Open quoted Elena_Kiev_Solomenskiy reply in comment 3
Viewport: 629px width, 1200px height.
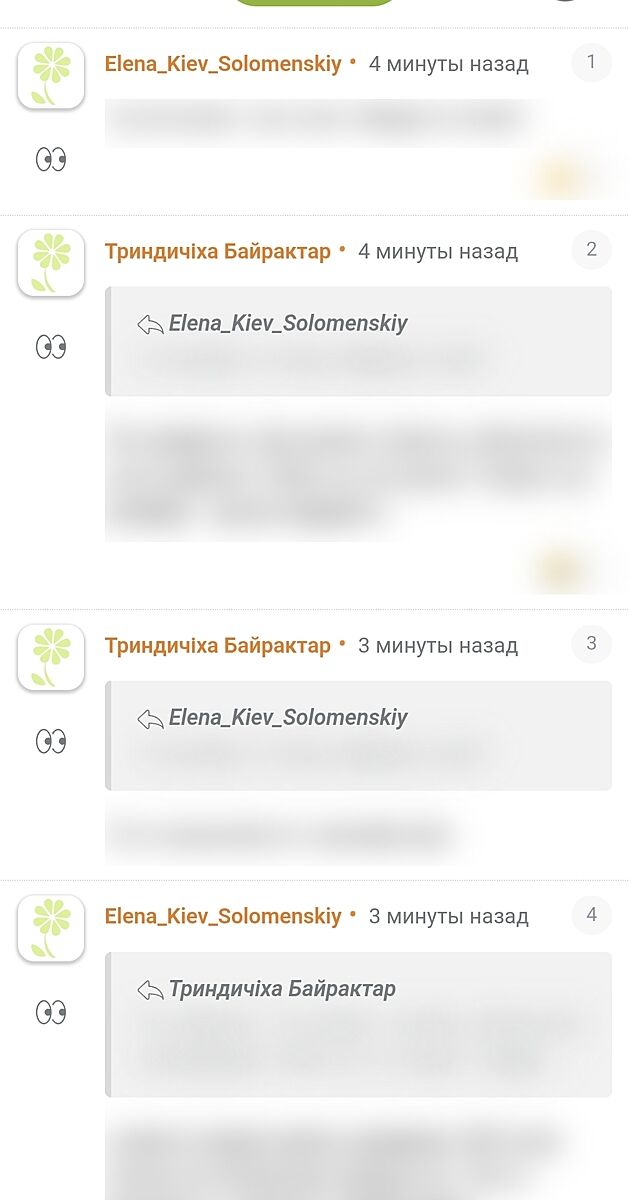tap(287, 718)
